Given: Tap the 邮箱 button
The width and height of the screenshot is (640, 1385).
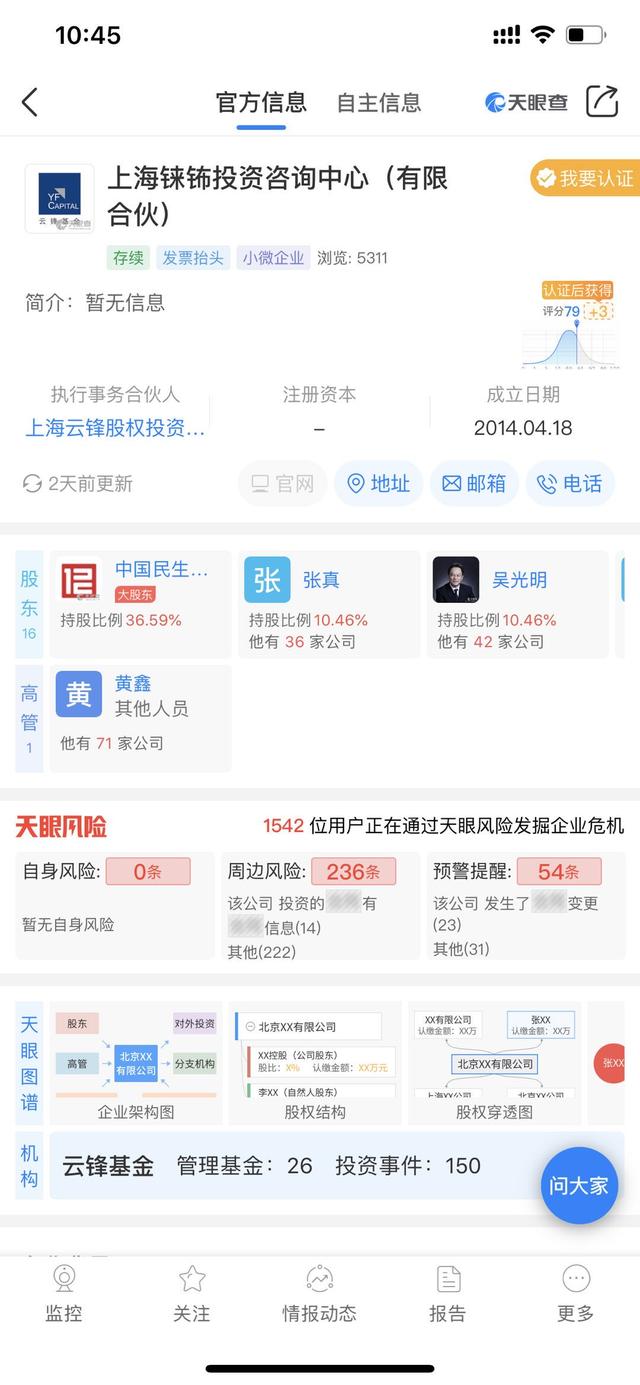Looking at the screenshot, I should point(474,484).
